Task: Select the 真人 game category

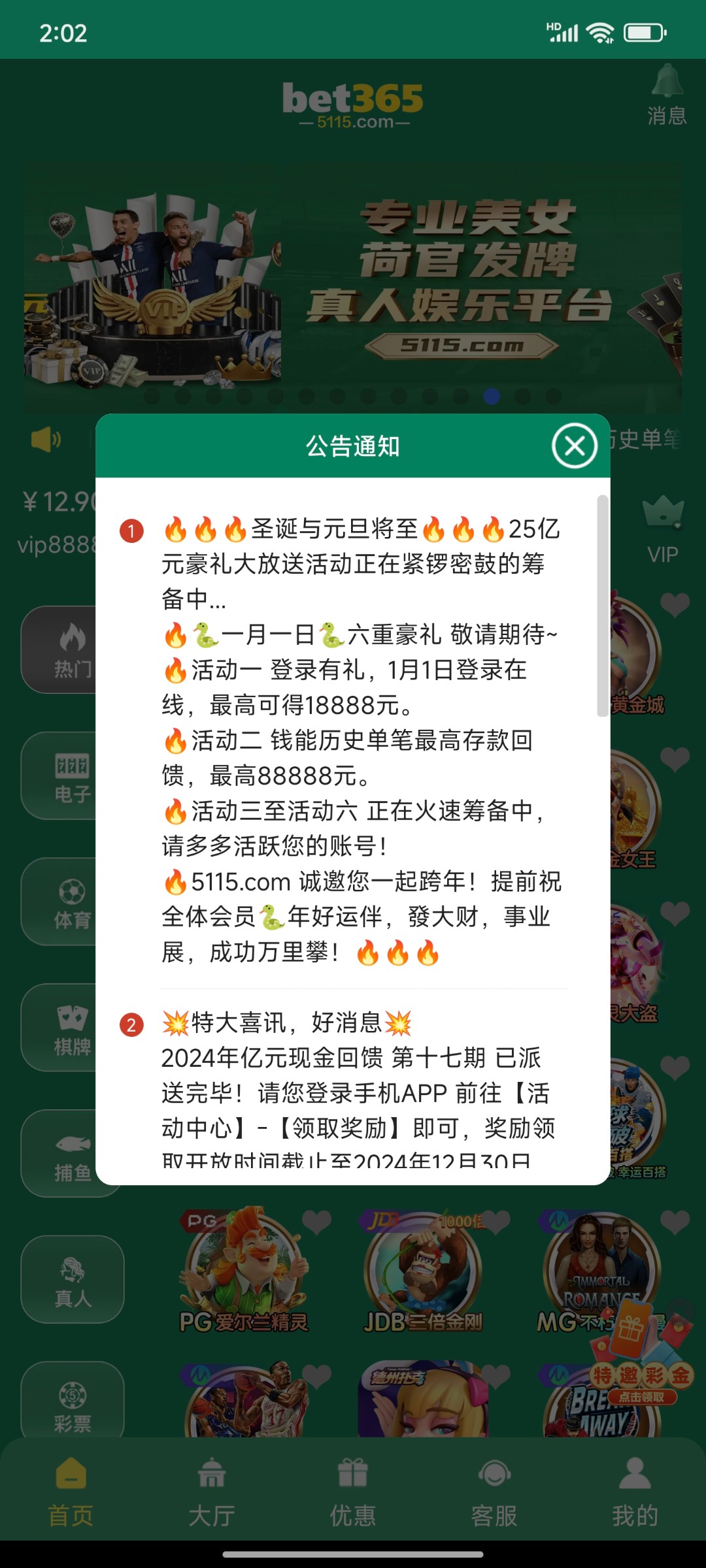Action: (72, 1279)
